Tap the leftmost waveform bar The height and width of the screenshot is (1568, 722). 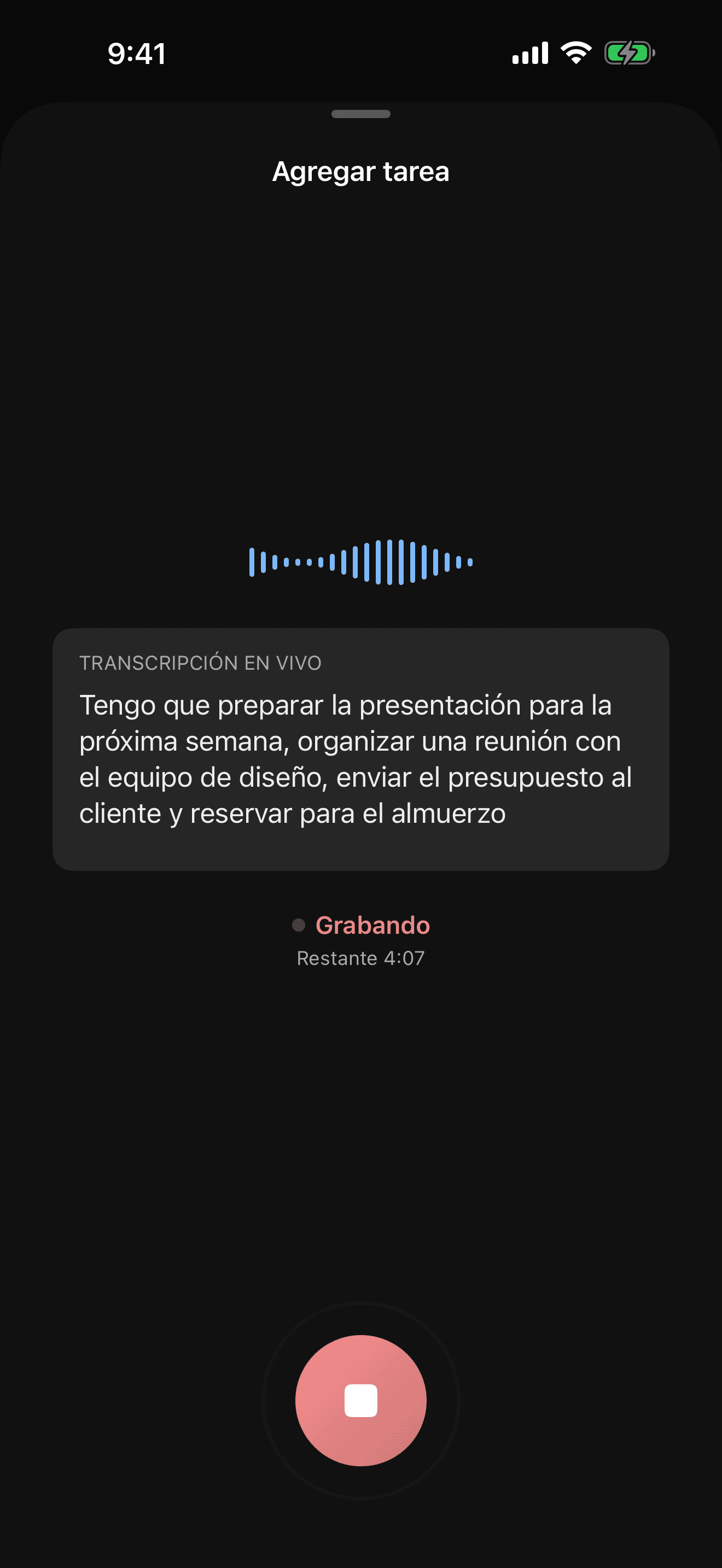tap(252, 563)
